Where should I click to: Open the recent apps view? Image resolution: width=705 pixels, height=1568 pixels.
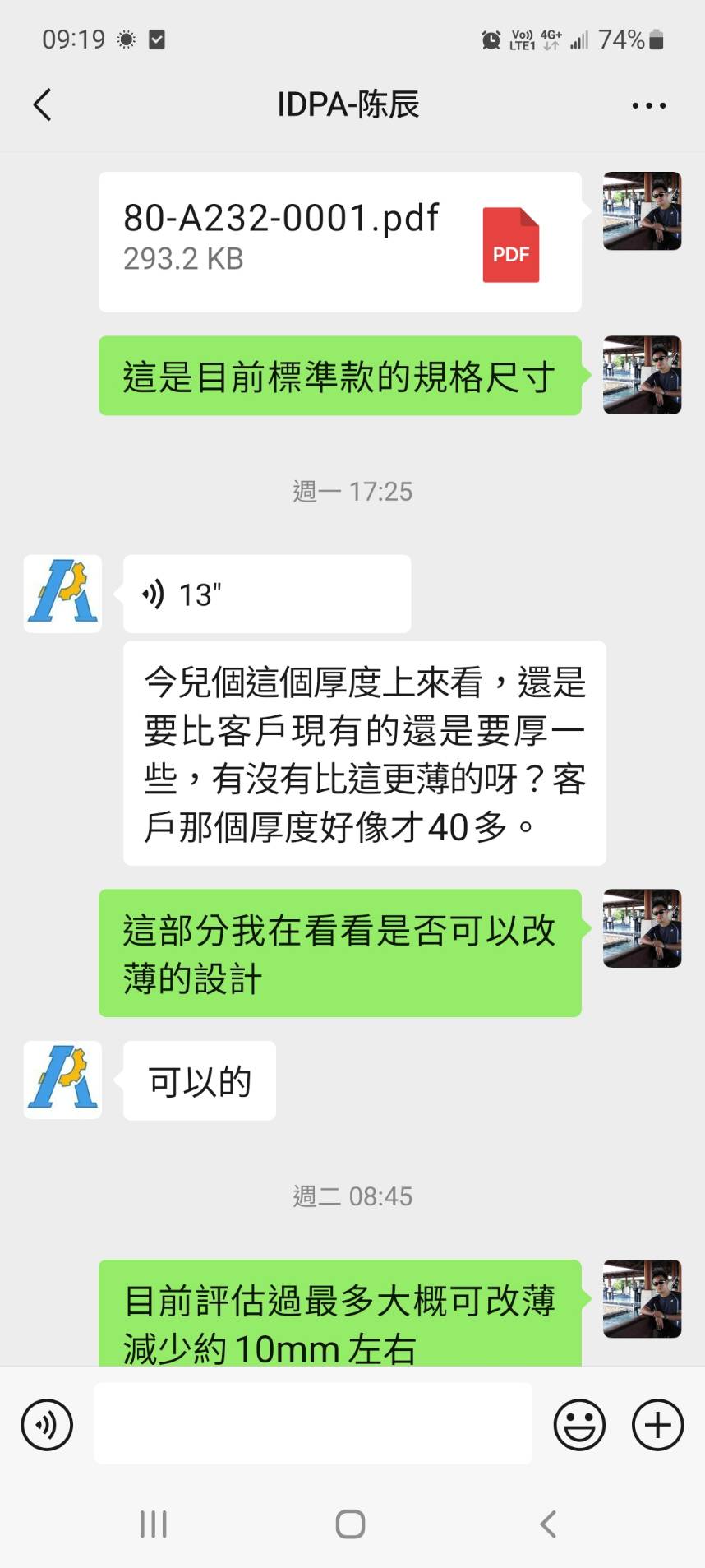154,1524
